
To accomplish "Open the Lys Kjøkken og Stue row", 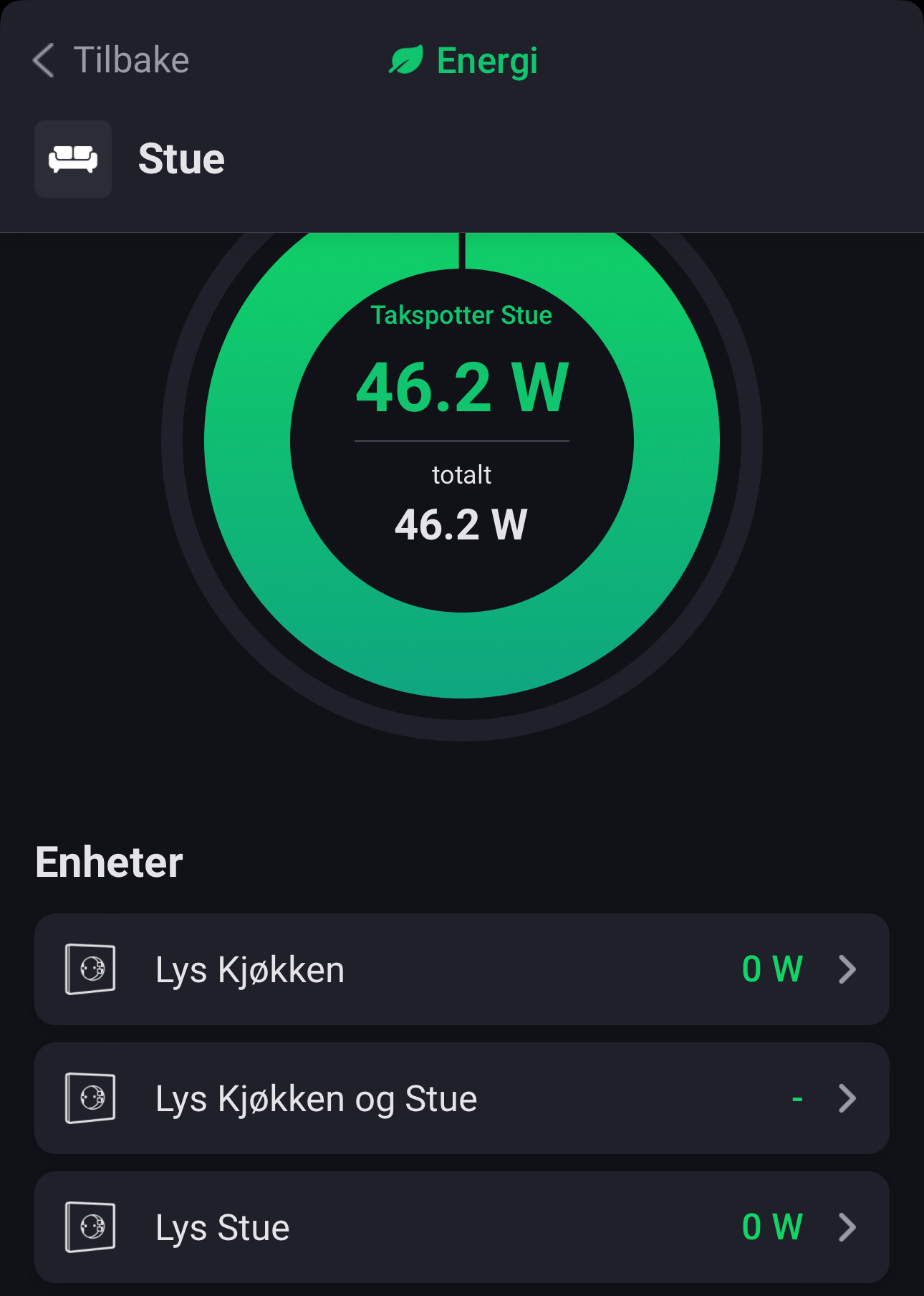I will tap(461, 1098).
